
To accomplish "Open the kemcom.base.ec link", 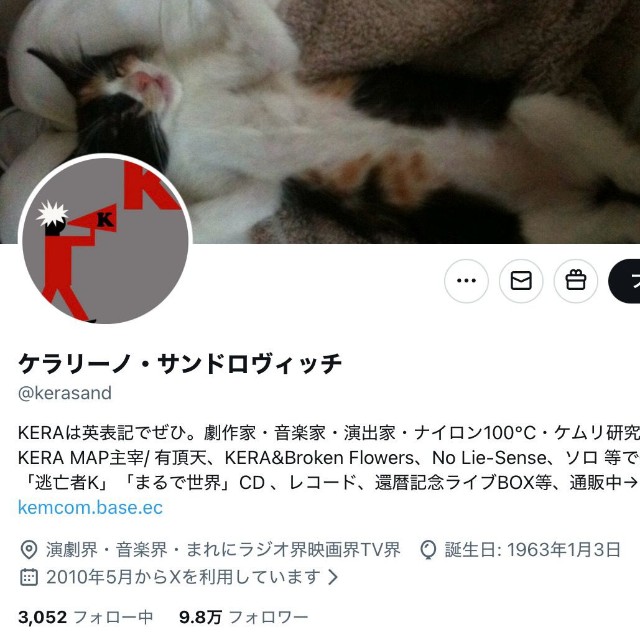I will (90, 507).
